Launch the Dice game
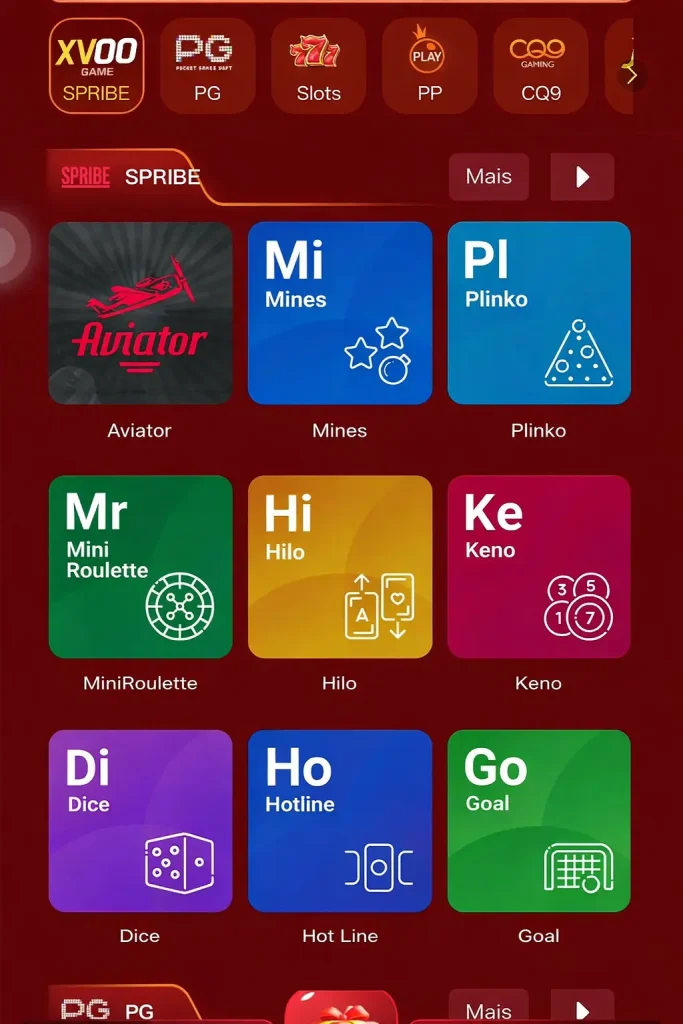The width and height of the screenshot is (683, 1024). (140, 820)
